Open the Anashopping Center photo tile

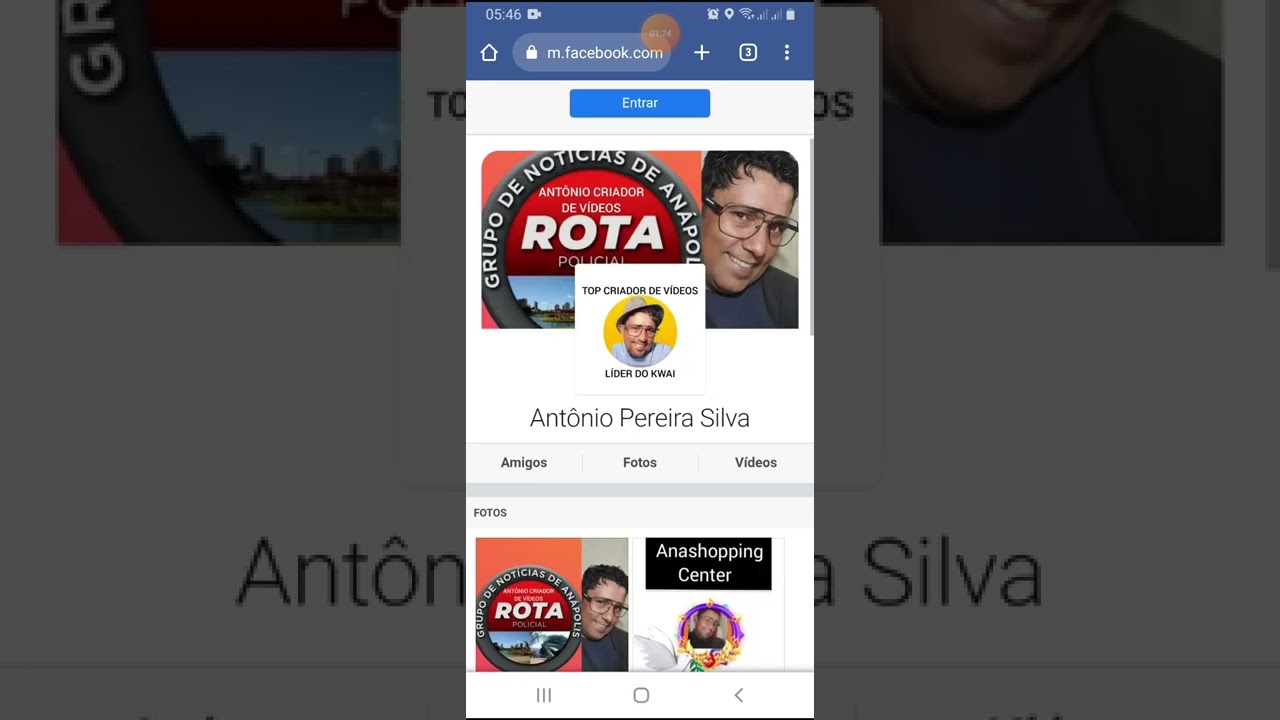pos(708,605)
